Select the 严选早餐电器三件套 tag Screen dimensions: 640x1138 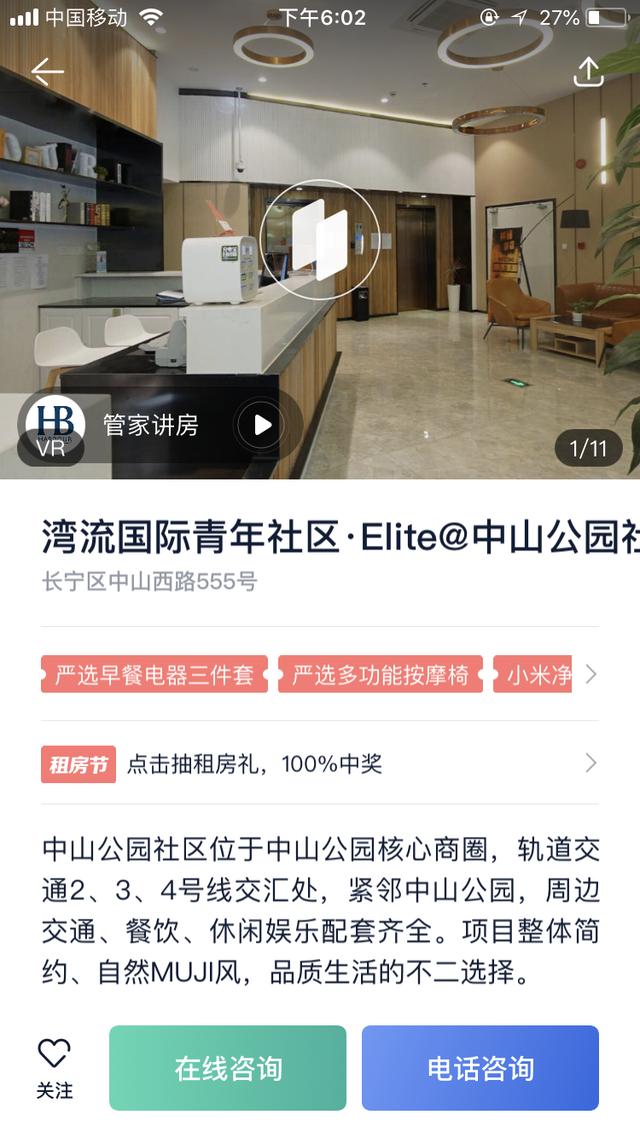[x=154, y=675]
